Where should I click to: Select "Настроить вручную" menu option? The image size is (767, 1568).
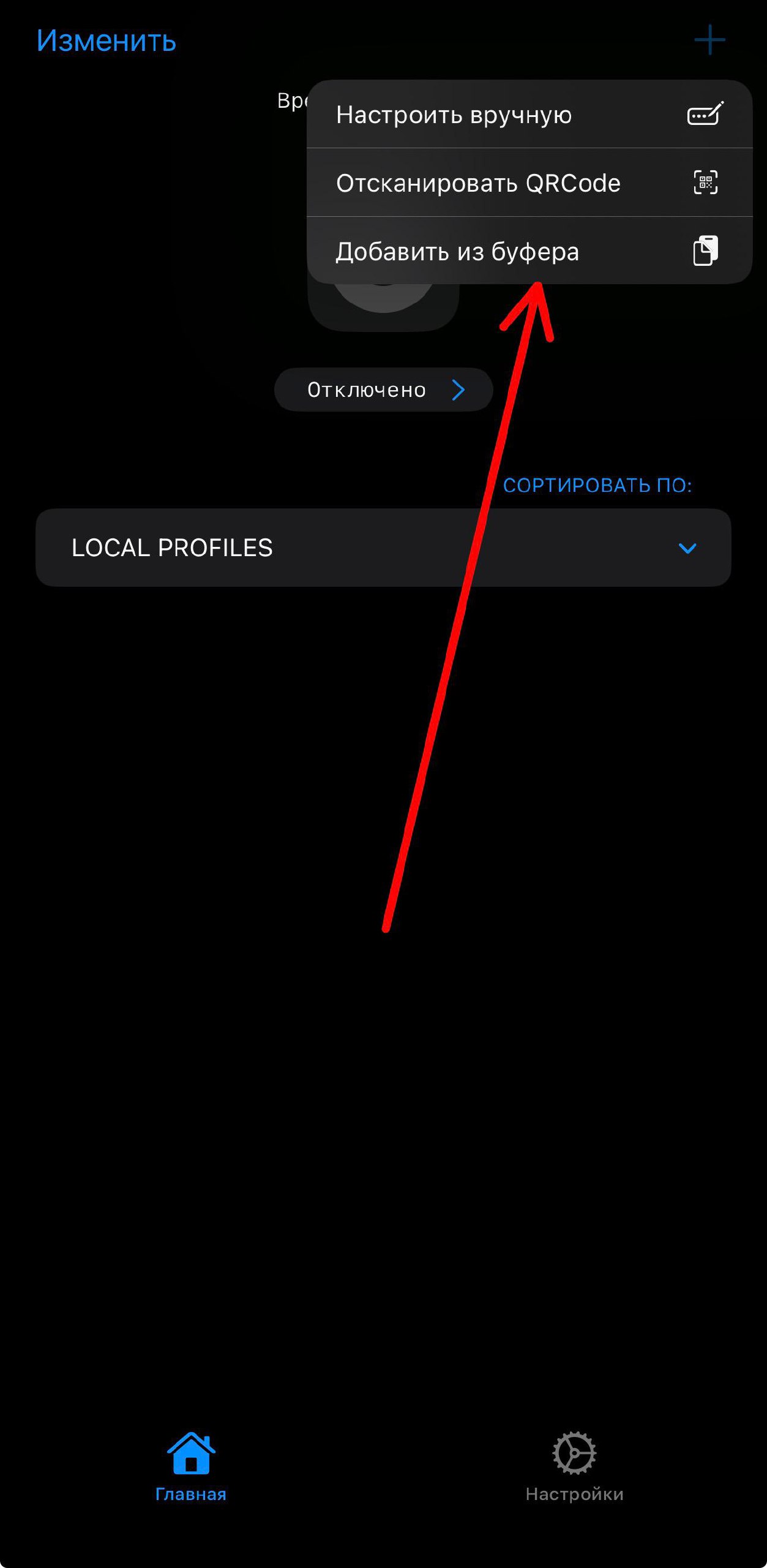tap(529, 115)
